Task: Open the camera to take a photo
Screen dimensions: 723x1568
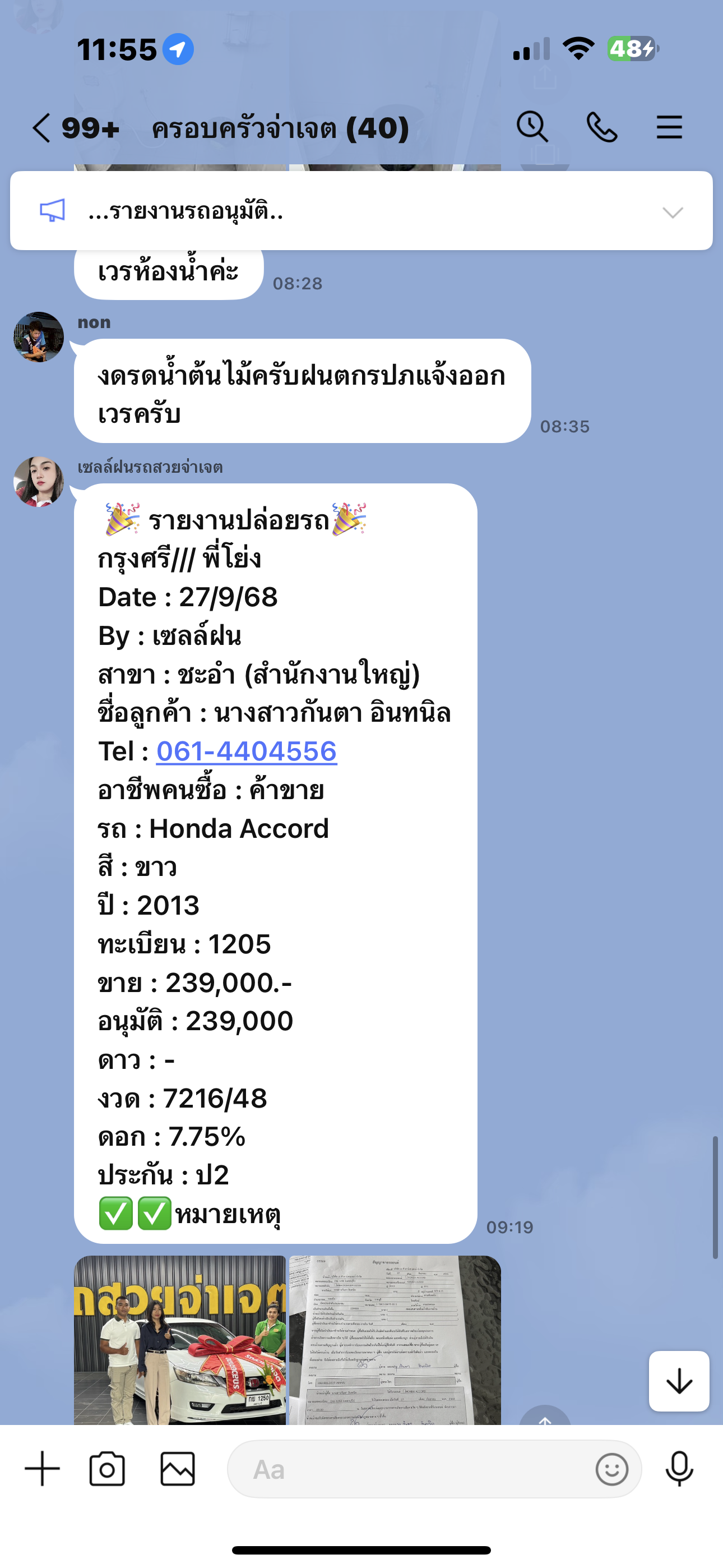Action: point(107,1469)
